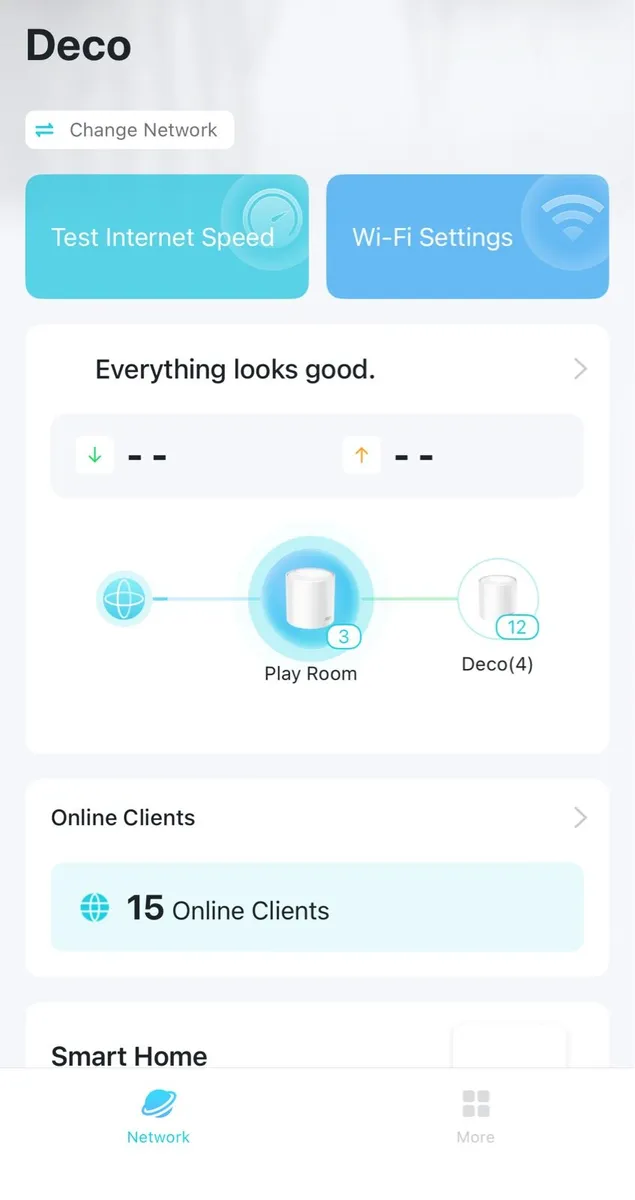This screenshot has width=635, height=1200.
Task: View the 15 Online Clients list
Action: point(317,907)
